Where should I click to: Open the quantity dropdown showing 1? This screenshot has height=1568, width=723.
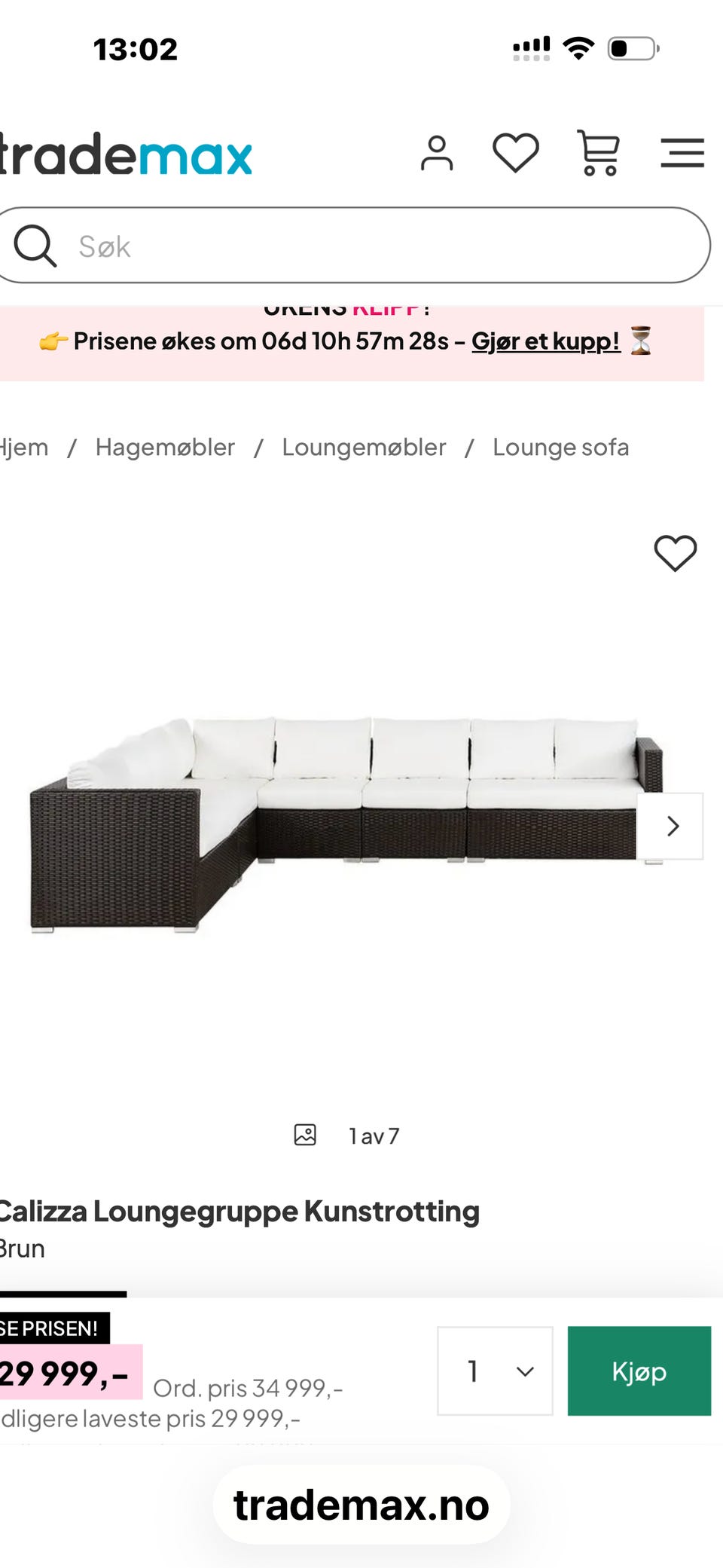[495, 1371]
